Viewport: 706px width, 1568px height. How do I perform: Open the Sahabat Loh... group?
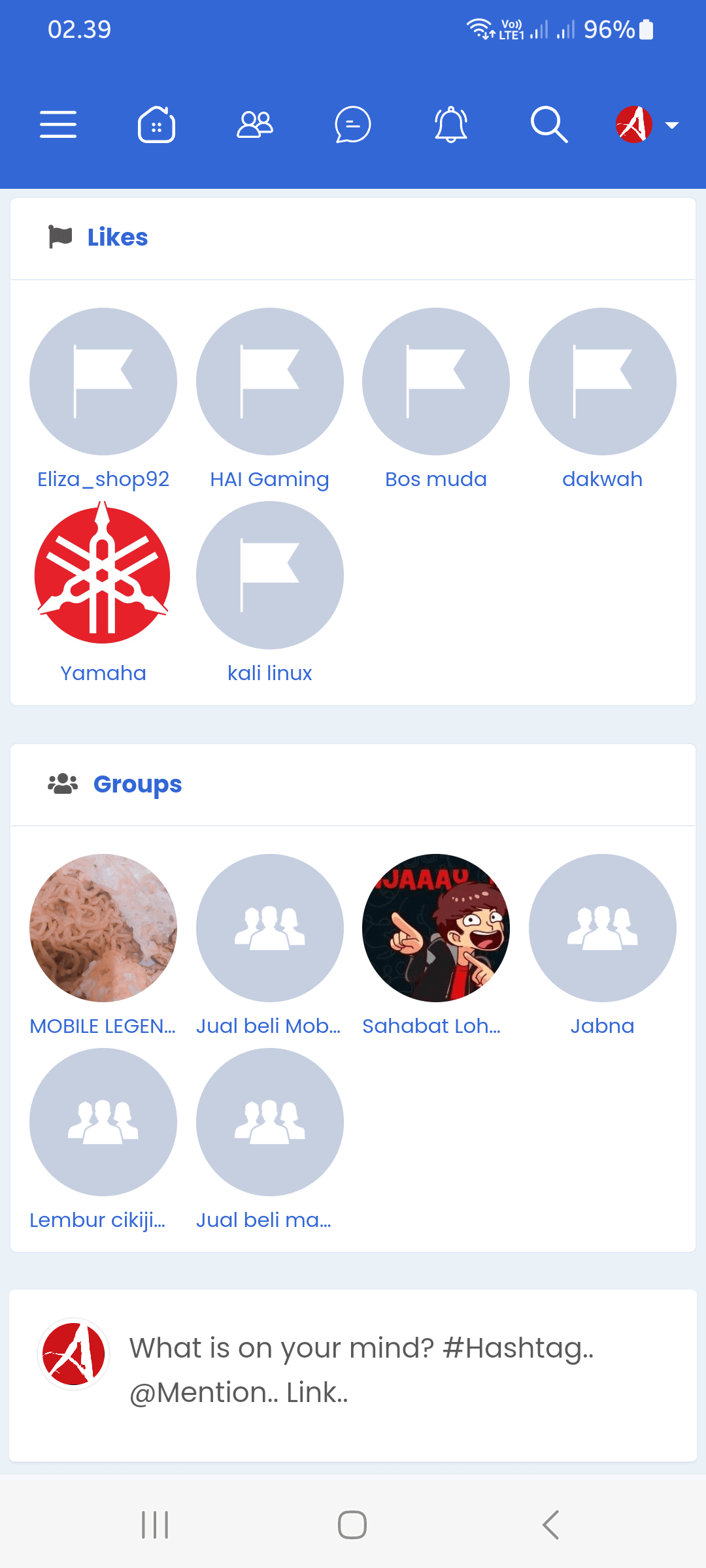click(436, 928)
